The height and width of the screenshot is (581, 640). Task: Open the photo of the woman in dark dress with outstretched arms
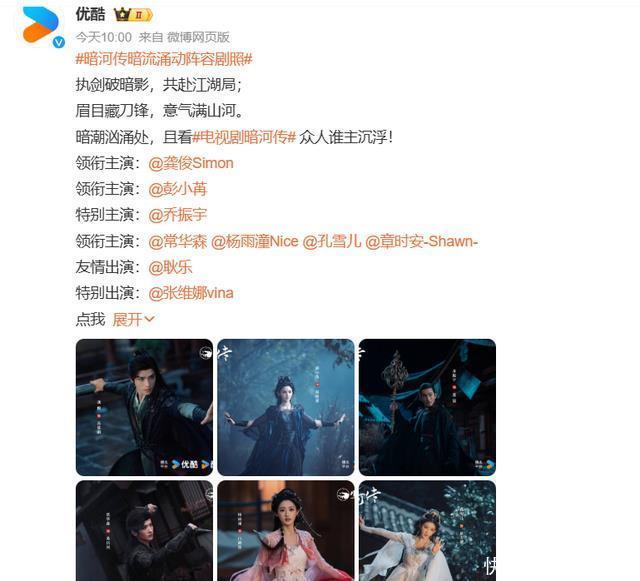(285, 407)
